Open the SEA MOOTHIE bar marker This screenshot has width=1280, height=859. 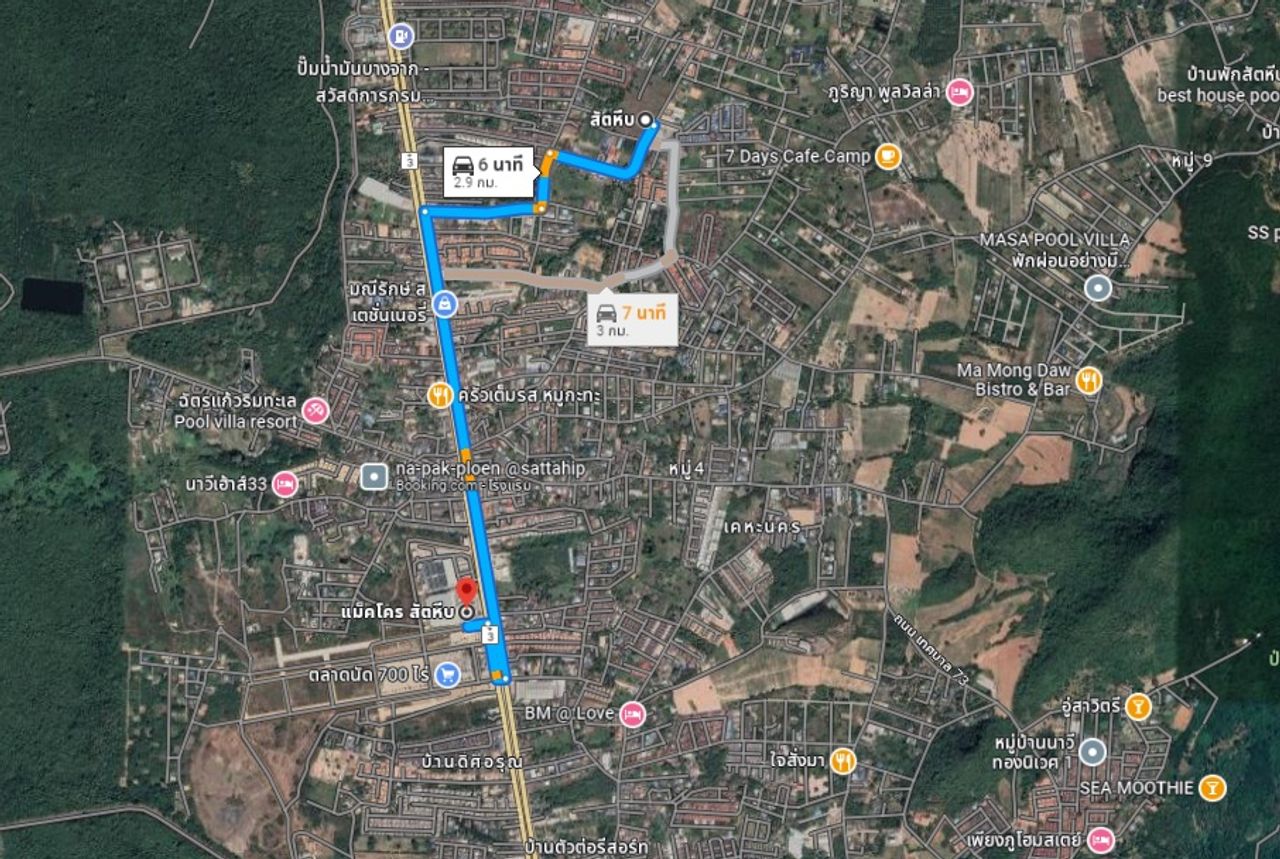coord(1212,787)
